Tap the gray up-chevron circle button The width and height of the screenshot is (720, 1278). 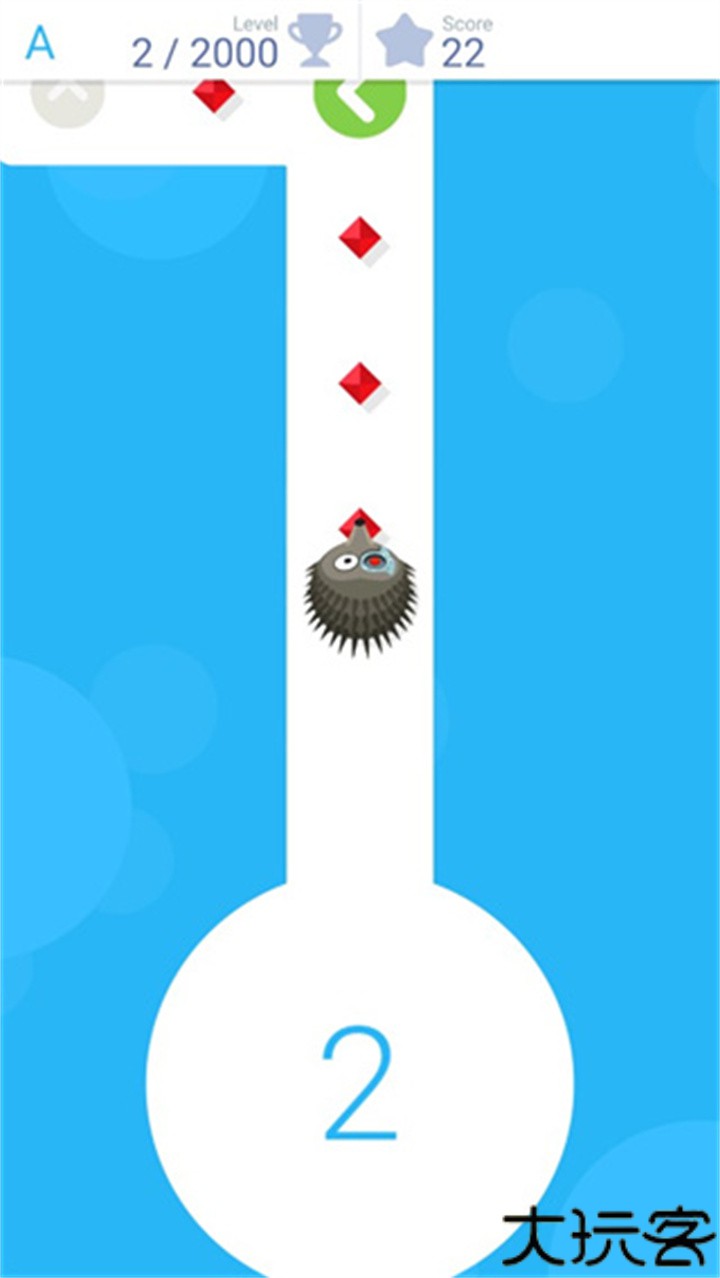coord(67,101)
